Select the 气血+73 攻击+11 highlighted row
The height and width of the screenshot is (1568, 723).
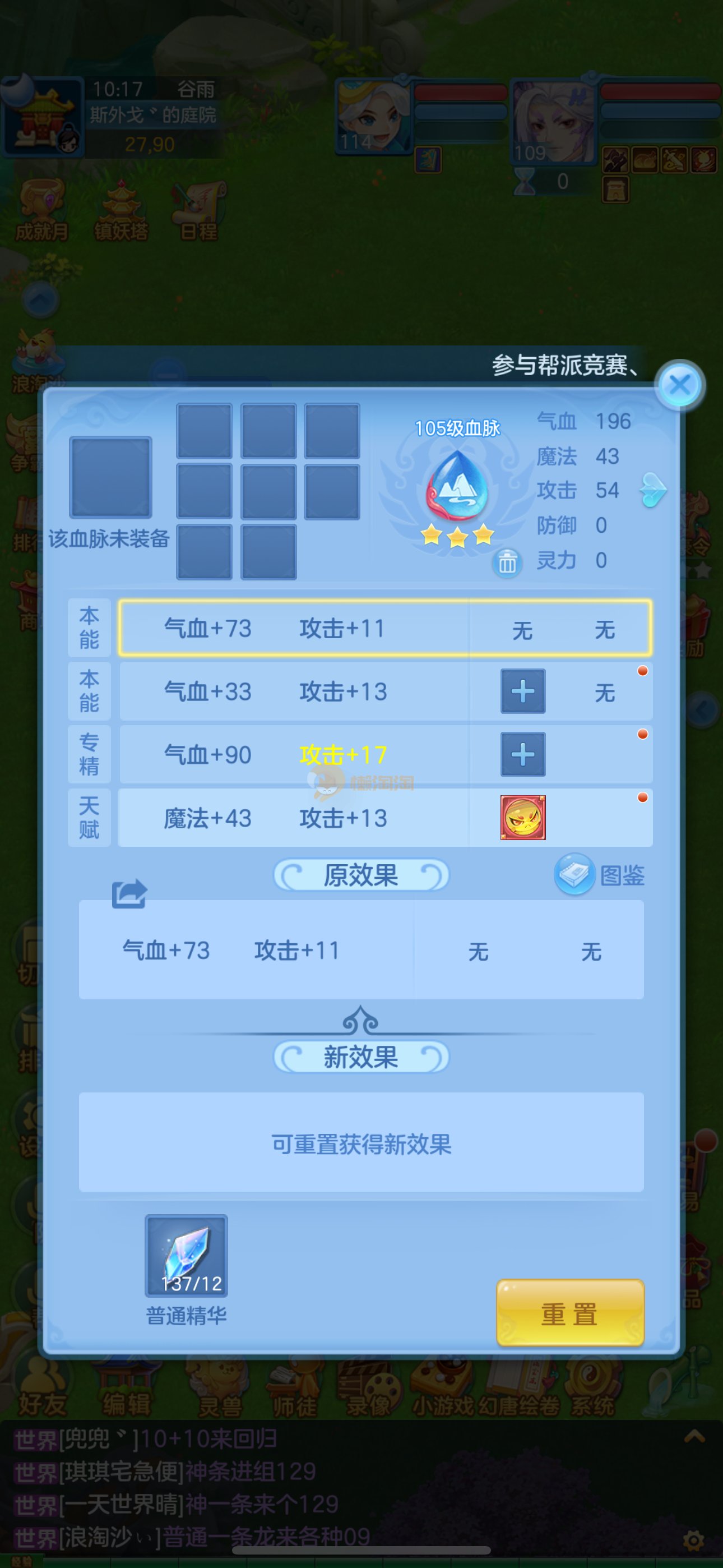click(x=292, y=628)
